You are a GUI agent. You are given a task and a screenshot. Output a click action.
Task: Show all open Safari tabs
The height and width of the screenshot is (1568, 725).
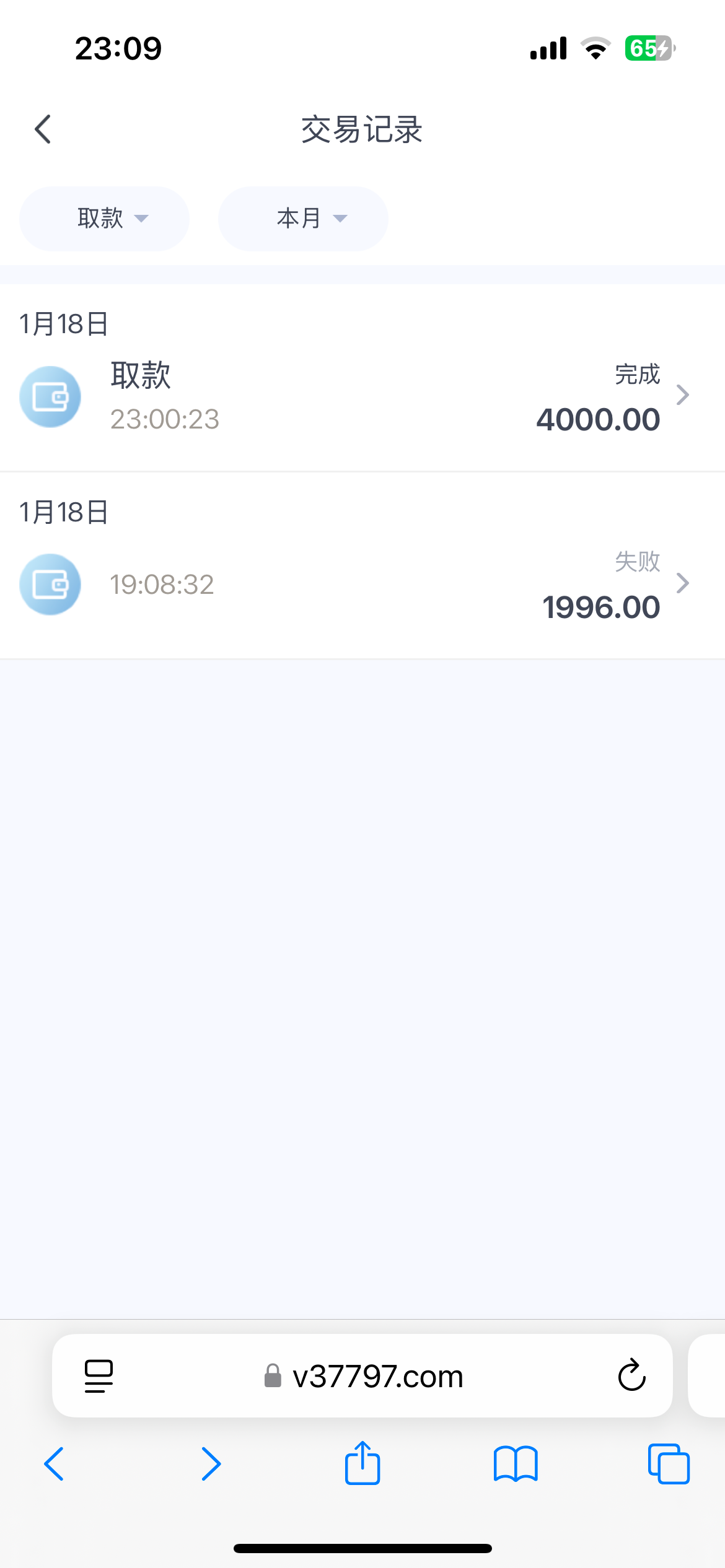click(x=669, y=1464)
